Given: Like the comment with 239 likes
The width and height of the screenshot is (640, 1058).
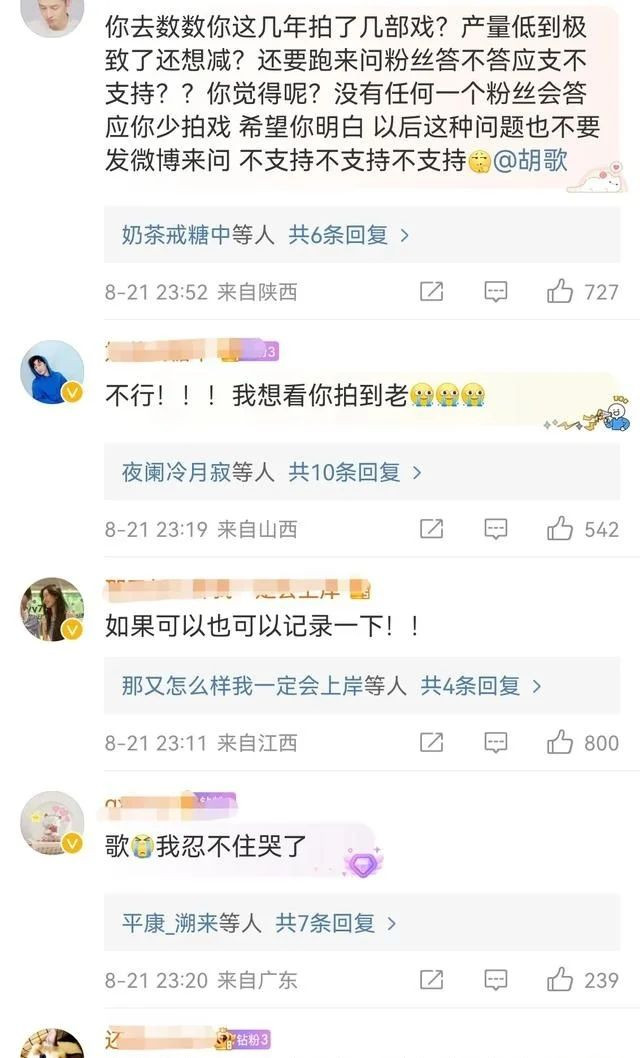Looking at the screenshot, I should [560, 980].
